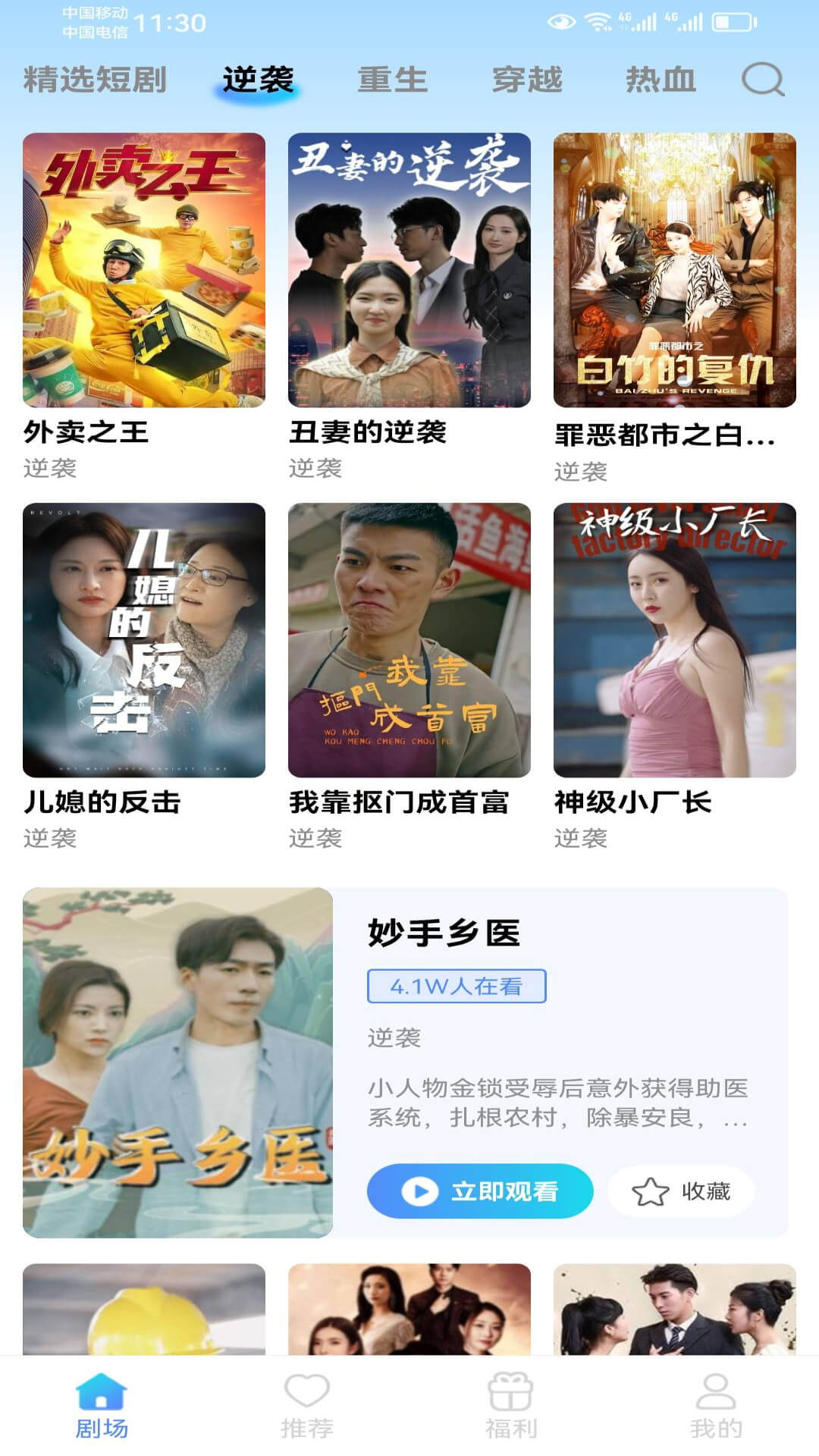The height and width of the screenshot is (1456, 819).
Task: Open the search magnifier icon
Action: pos(762,80)
